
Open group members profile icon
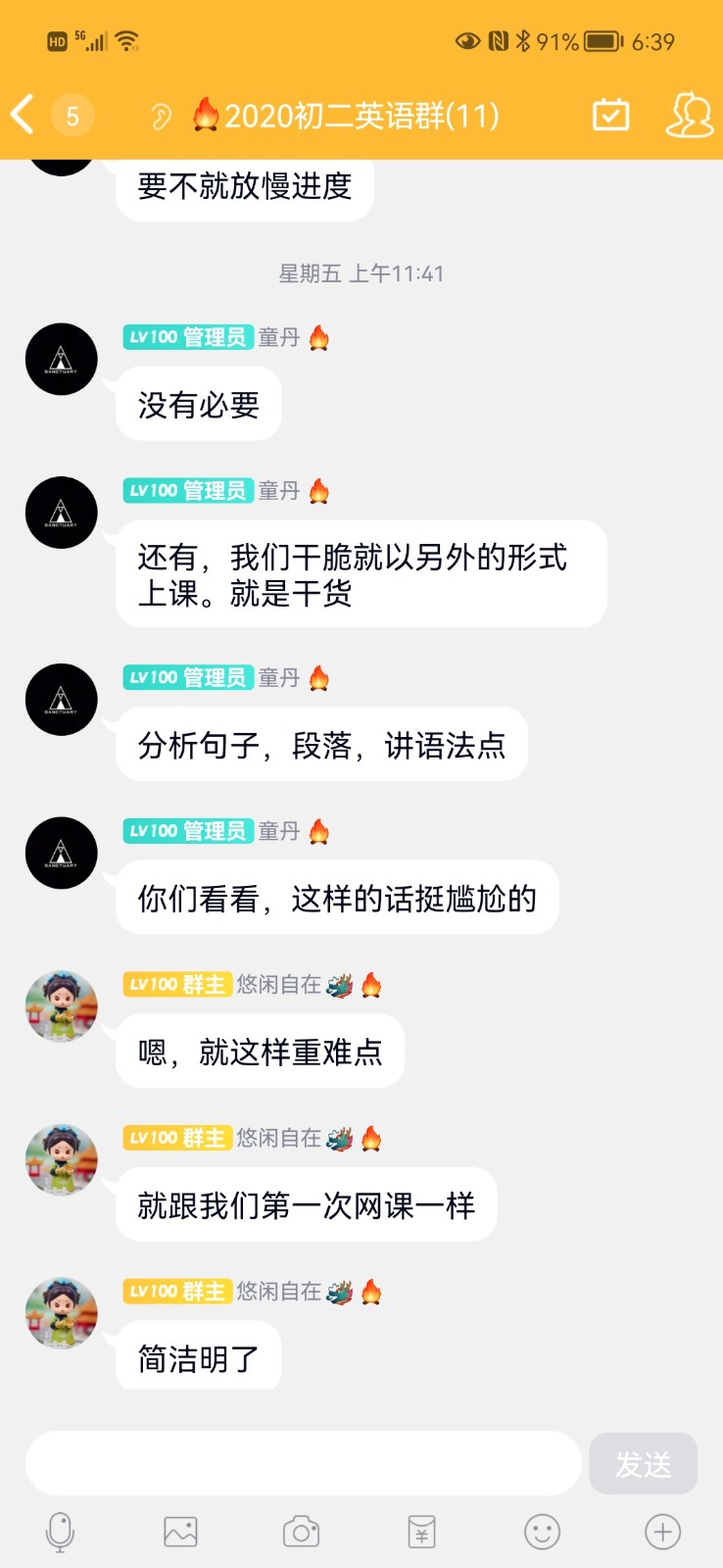coord(689,115)
